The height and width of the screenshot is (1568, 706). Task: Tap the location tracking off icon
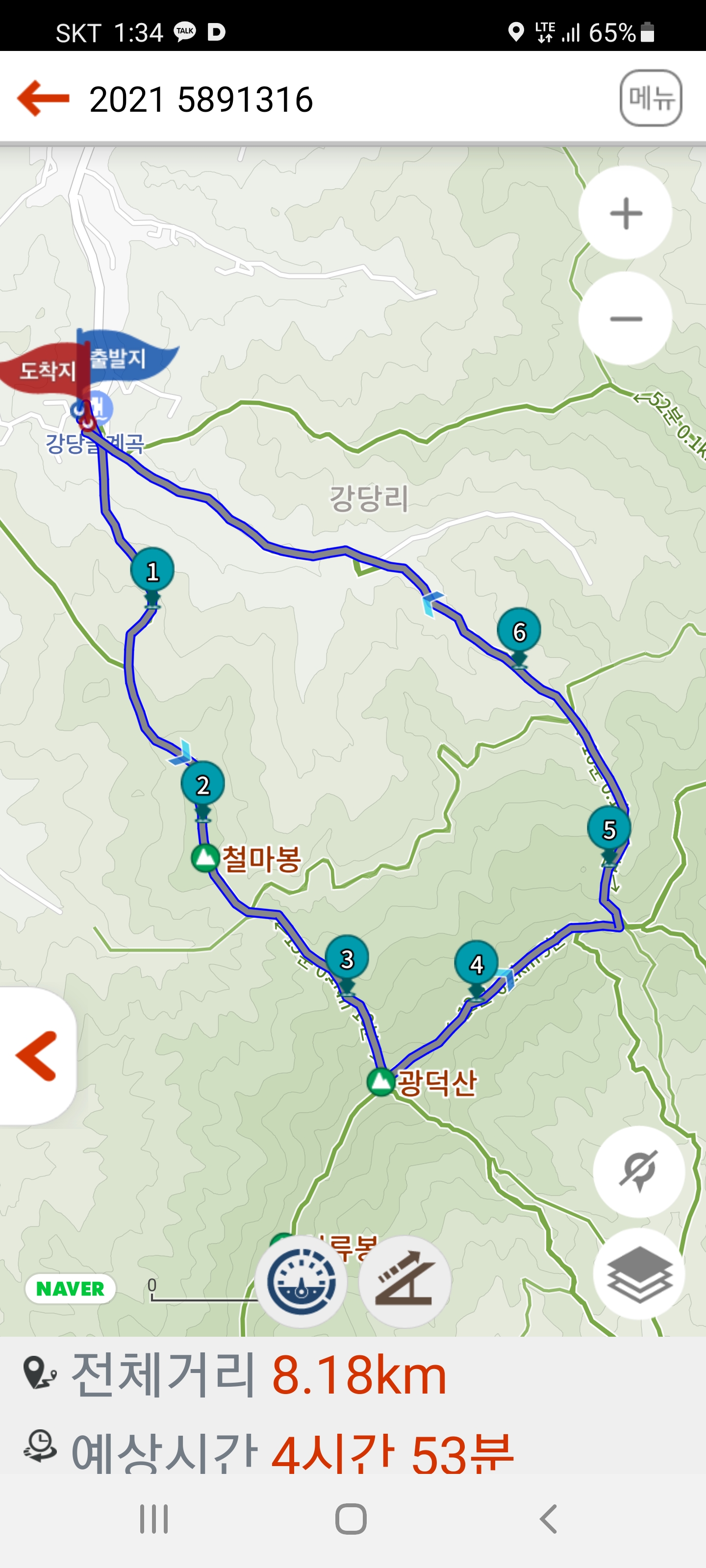[x=638, y=1171]
